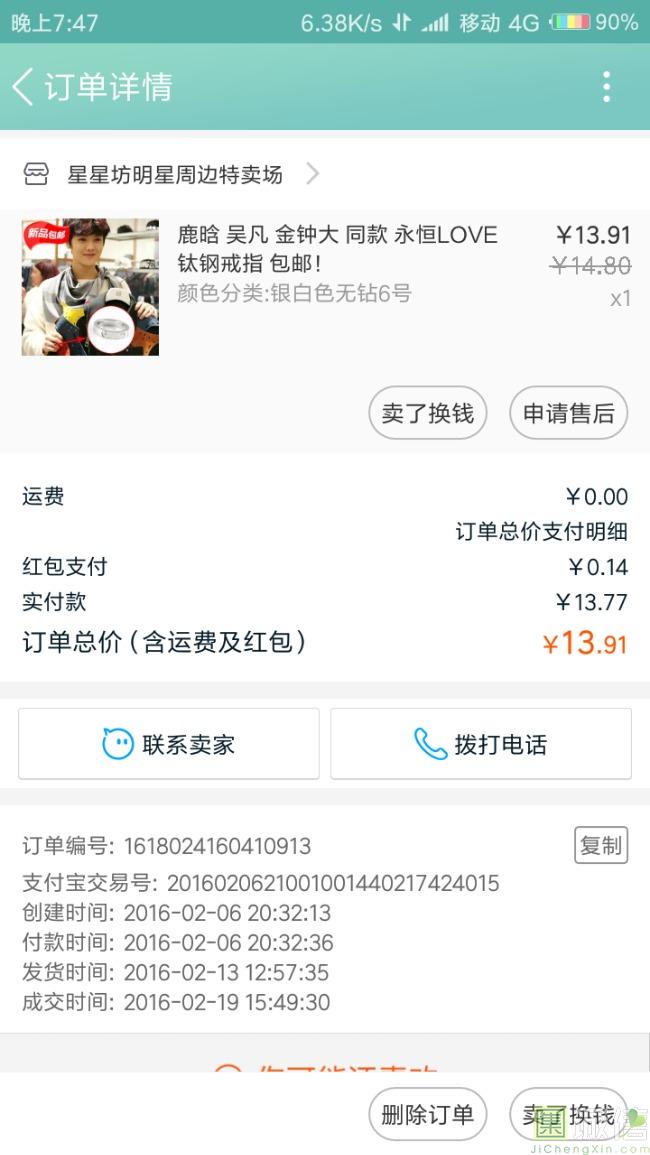Tap 卖了换钱 under the product
Image resolution: width=650 pixels, height=1155 pixels.
tap(427, 413)
